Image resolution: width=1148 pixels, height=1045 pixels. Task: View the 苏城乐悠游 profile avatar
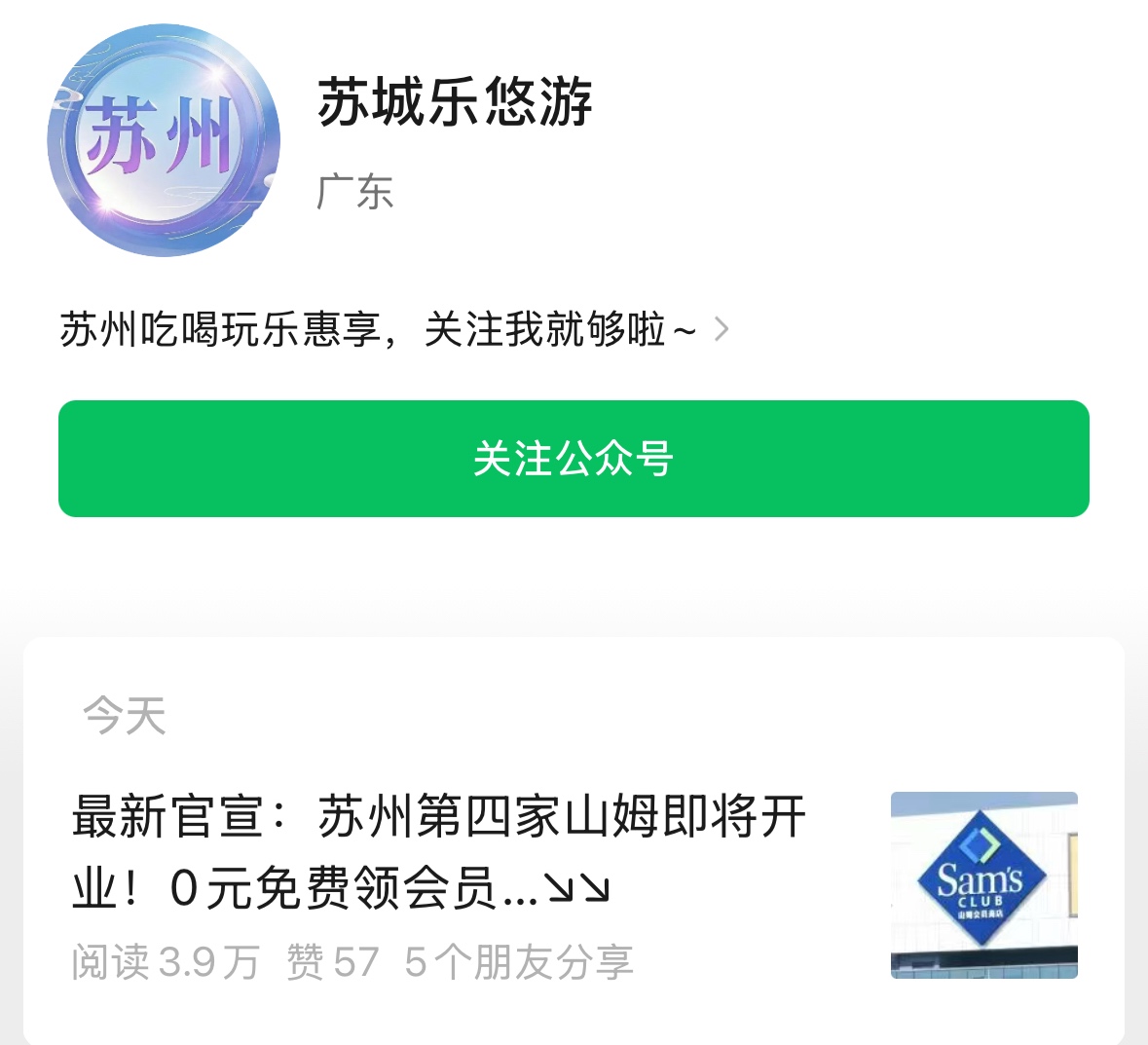(164, 140)
